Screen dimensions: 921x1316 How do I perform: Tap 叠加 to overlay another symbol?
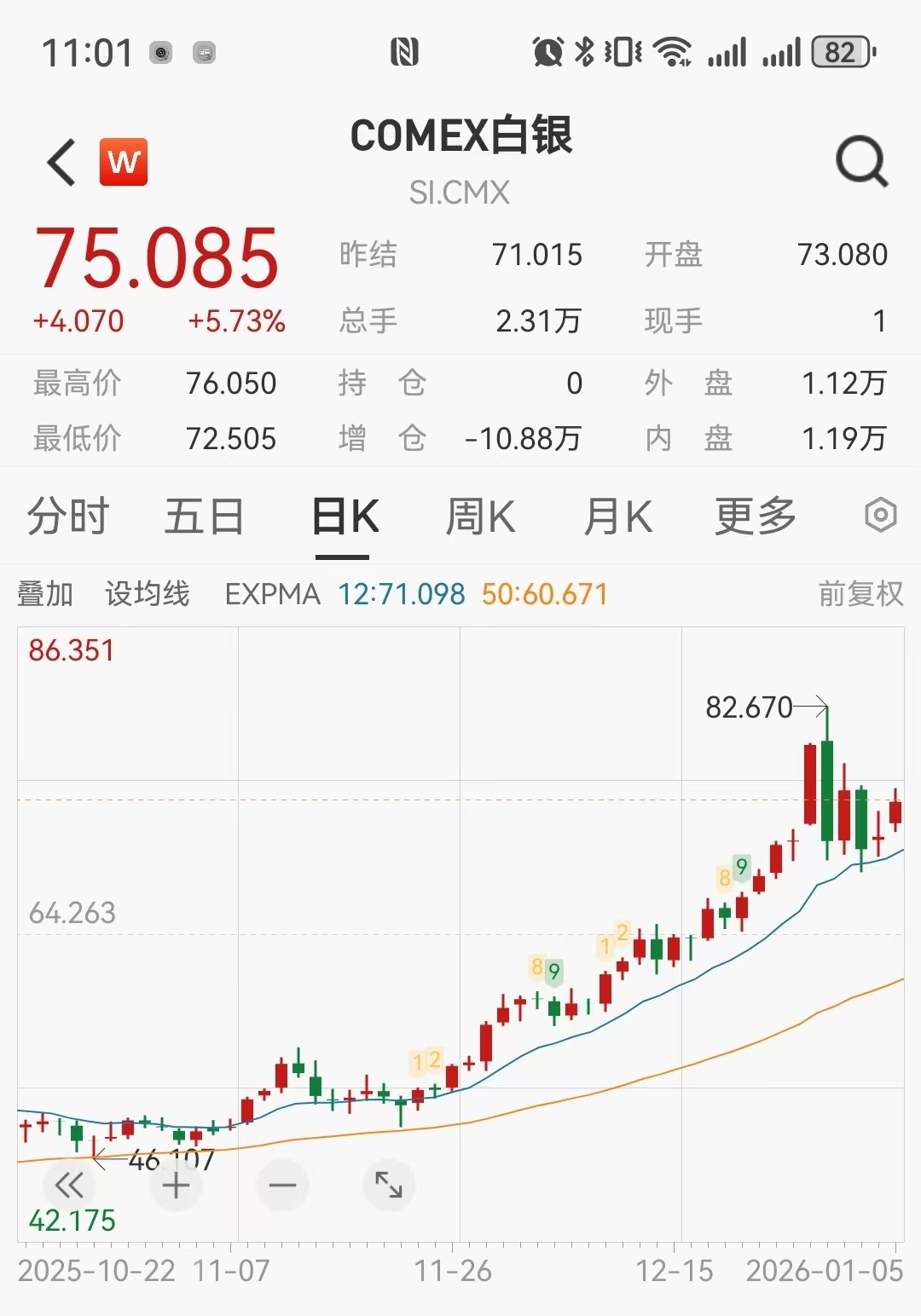(45, 594)
